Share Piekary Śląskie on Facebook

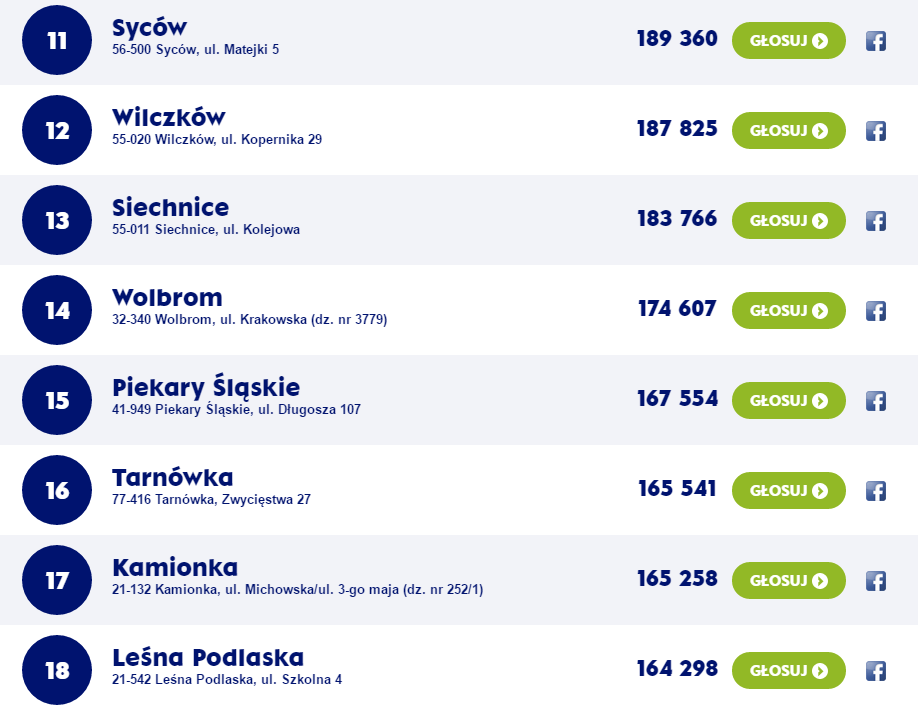point(876,401)
